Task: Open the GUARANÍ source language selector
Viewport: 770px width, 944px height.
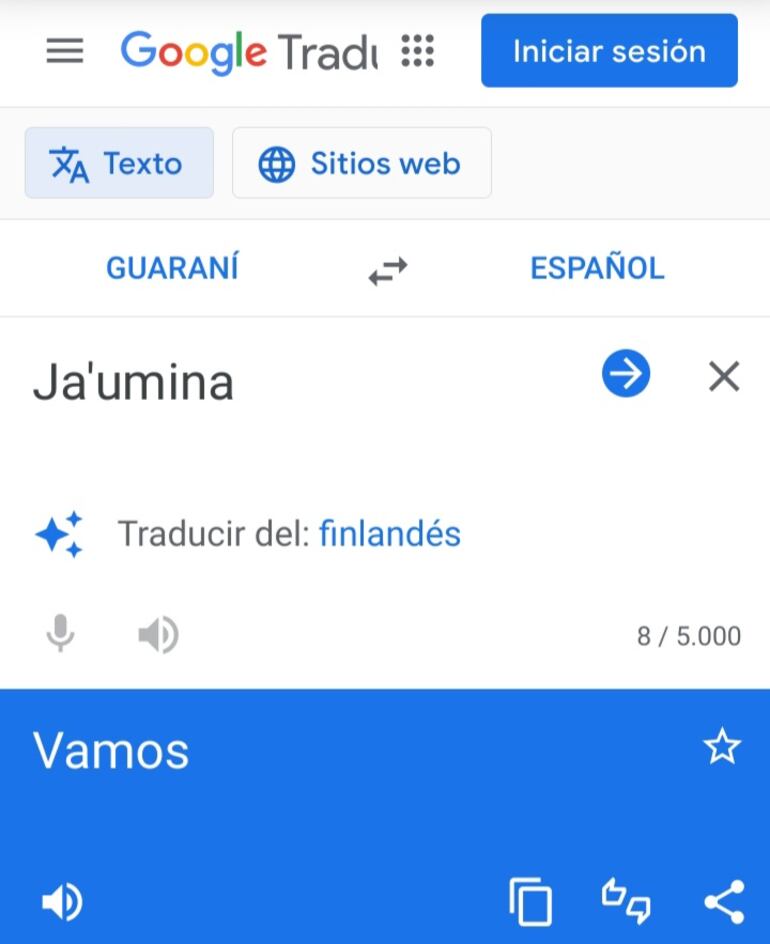Action: click(x=172, y=268)
